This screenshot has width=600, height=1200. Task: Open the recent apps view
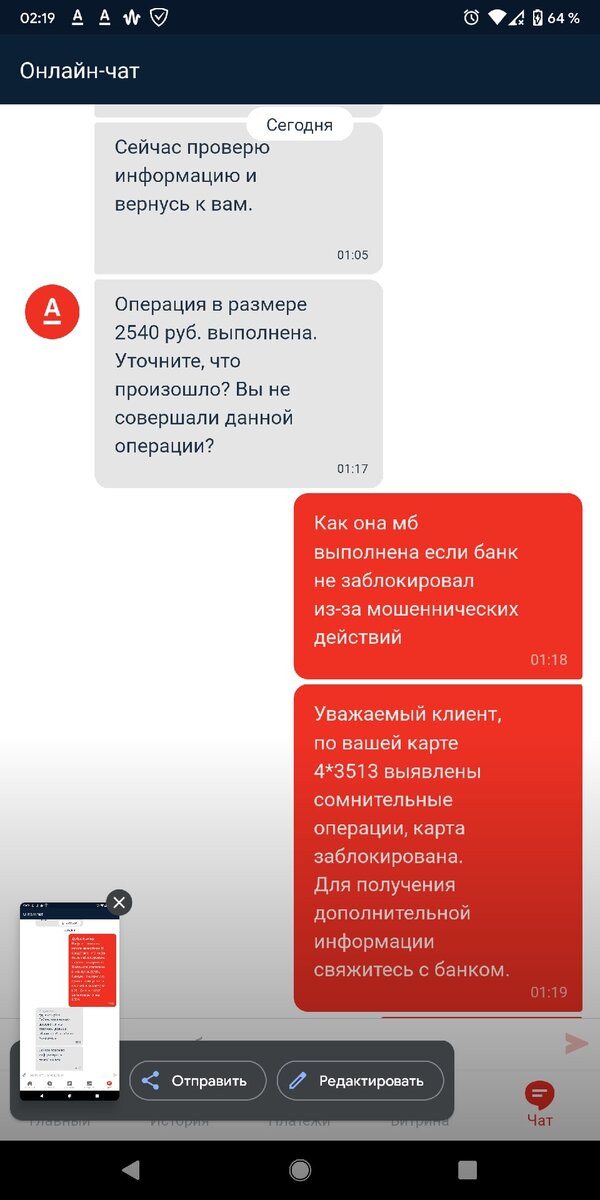[x=467, y=1170]
